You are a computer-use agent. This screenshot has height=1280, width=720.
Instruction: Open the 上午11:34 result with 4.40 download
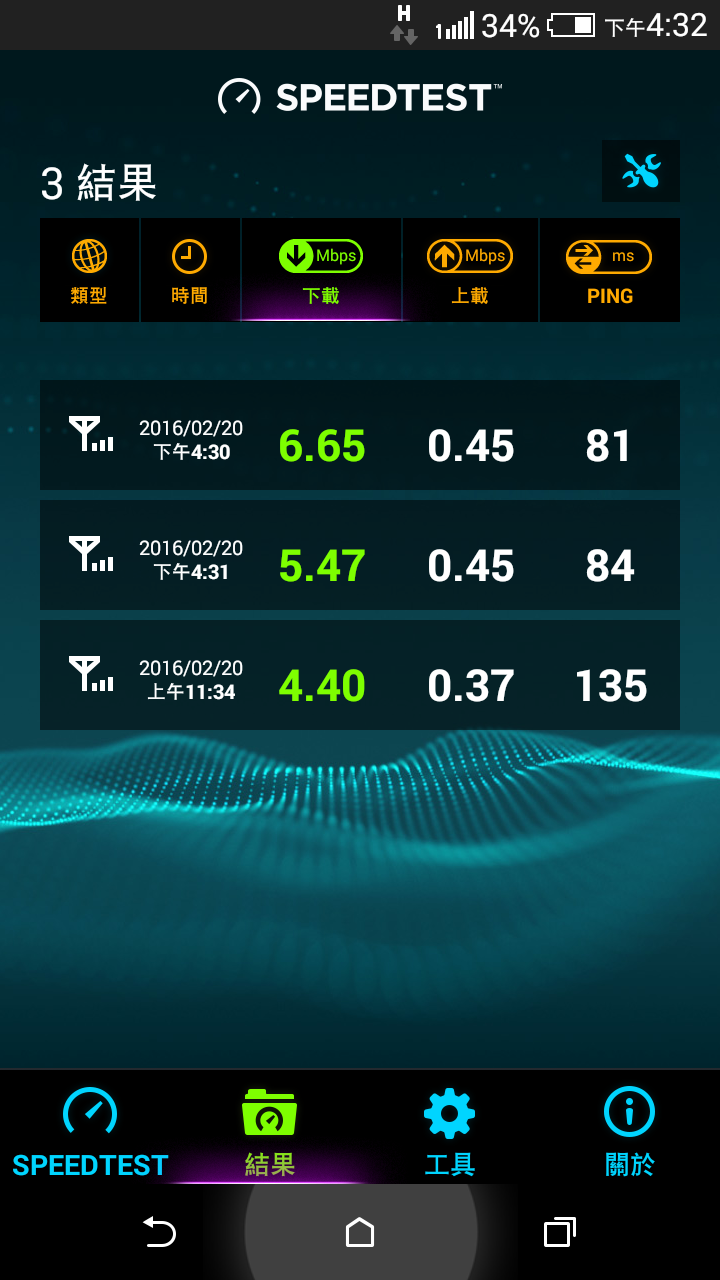pyautogui.click(x=360, y=675)
